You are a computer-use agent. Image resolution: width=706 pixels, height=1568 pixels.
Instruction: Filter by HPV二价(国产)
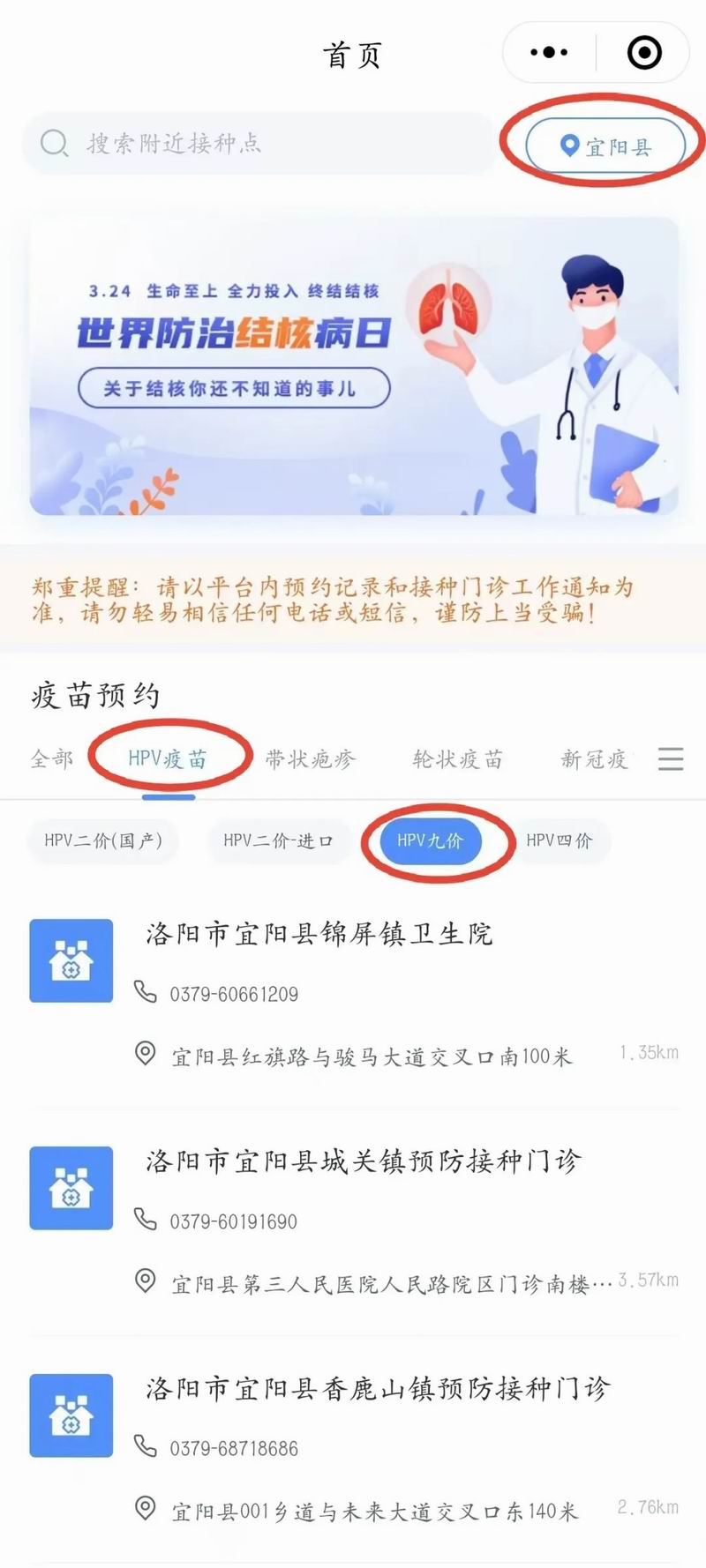coord(103,840)
